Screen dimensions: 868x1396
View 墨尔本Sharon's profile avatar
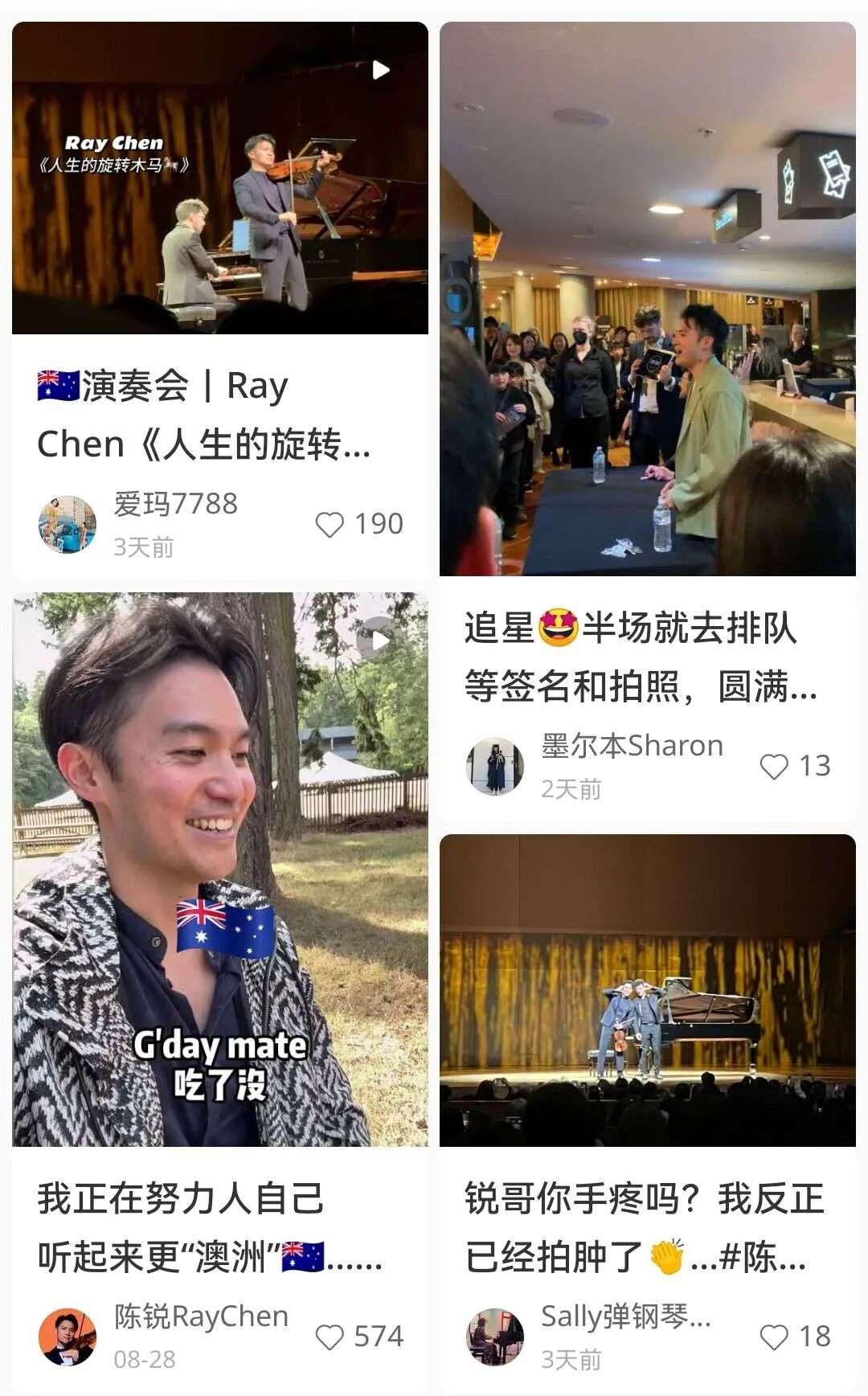tap(495, 767)
